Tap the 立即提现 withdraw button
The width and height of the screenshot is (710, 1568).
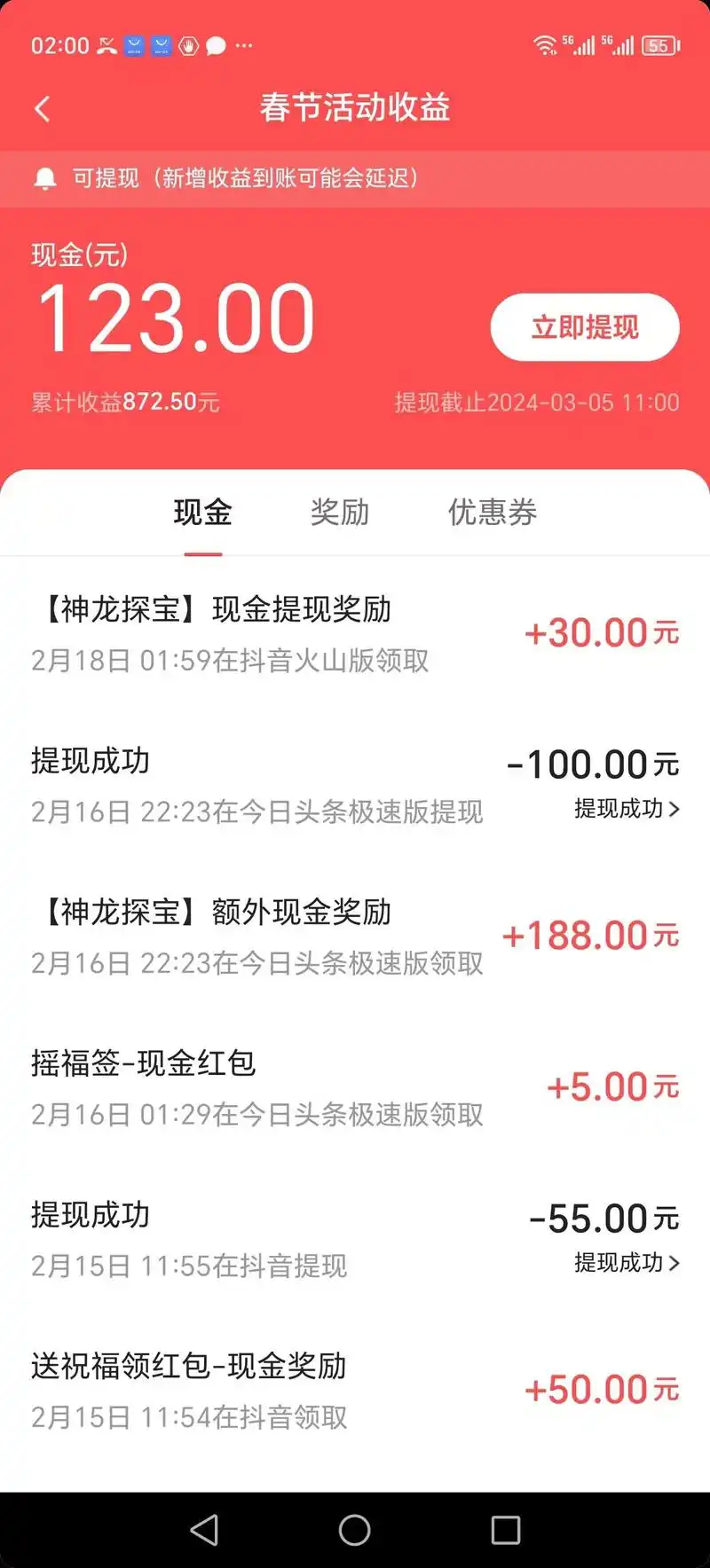coord(584,326)
